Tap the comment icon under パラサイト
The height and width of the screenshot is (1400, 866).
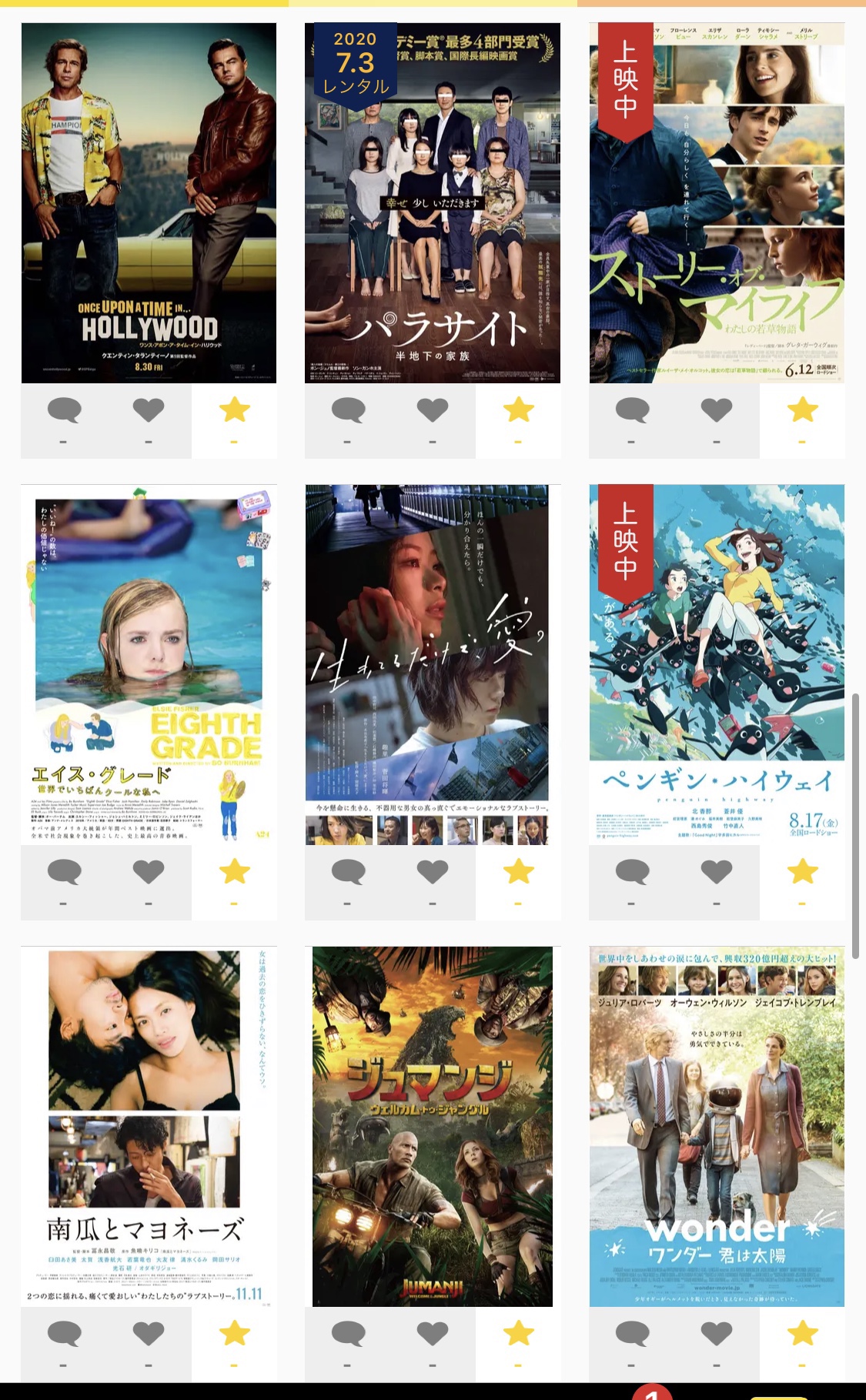click(x=348, y=410)
